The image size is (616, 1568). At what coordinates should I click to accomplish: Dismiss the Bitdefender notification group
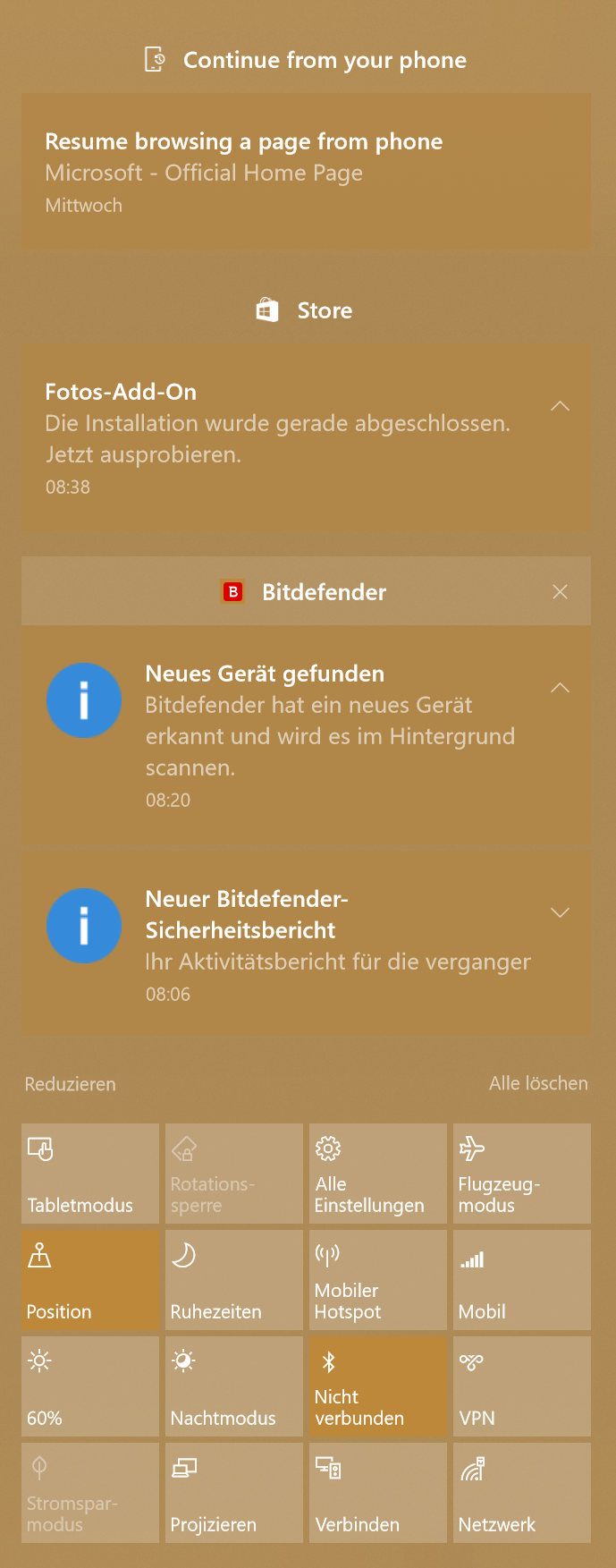[560, 592]
